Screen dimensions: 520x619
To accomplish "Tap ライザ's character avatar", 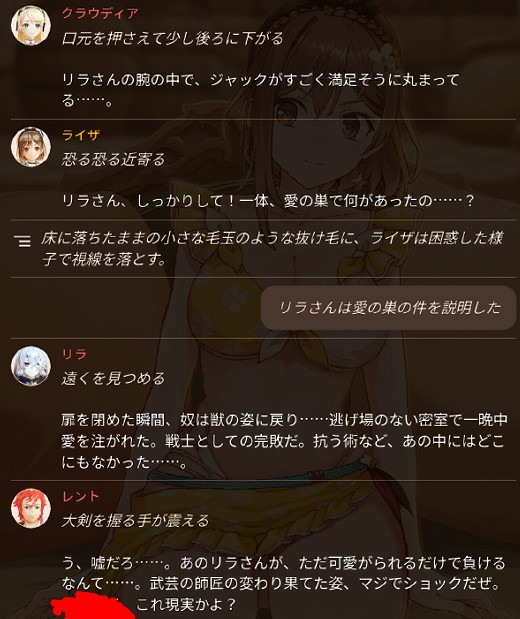I will pos(31,147).
